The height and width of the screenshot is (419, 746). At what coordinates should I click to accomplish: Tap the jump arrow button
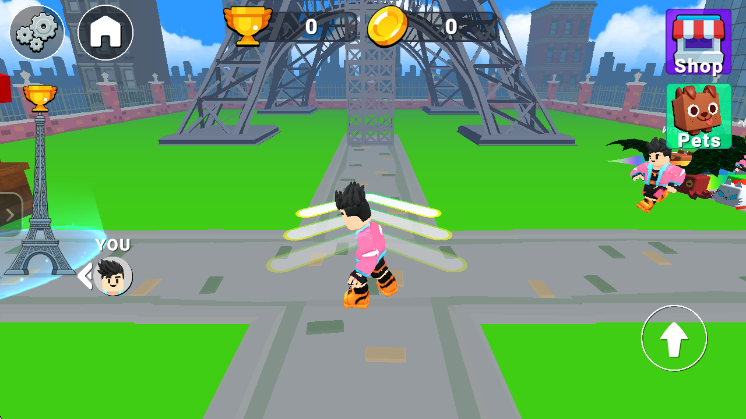tap(674, 339)
